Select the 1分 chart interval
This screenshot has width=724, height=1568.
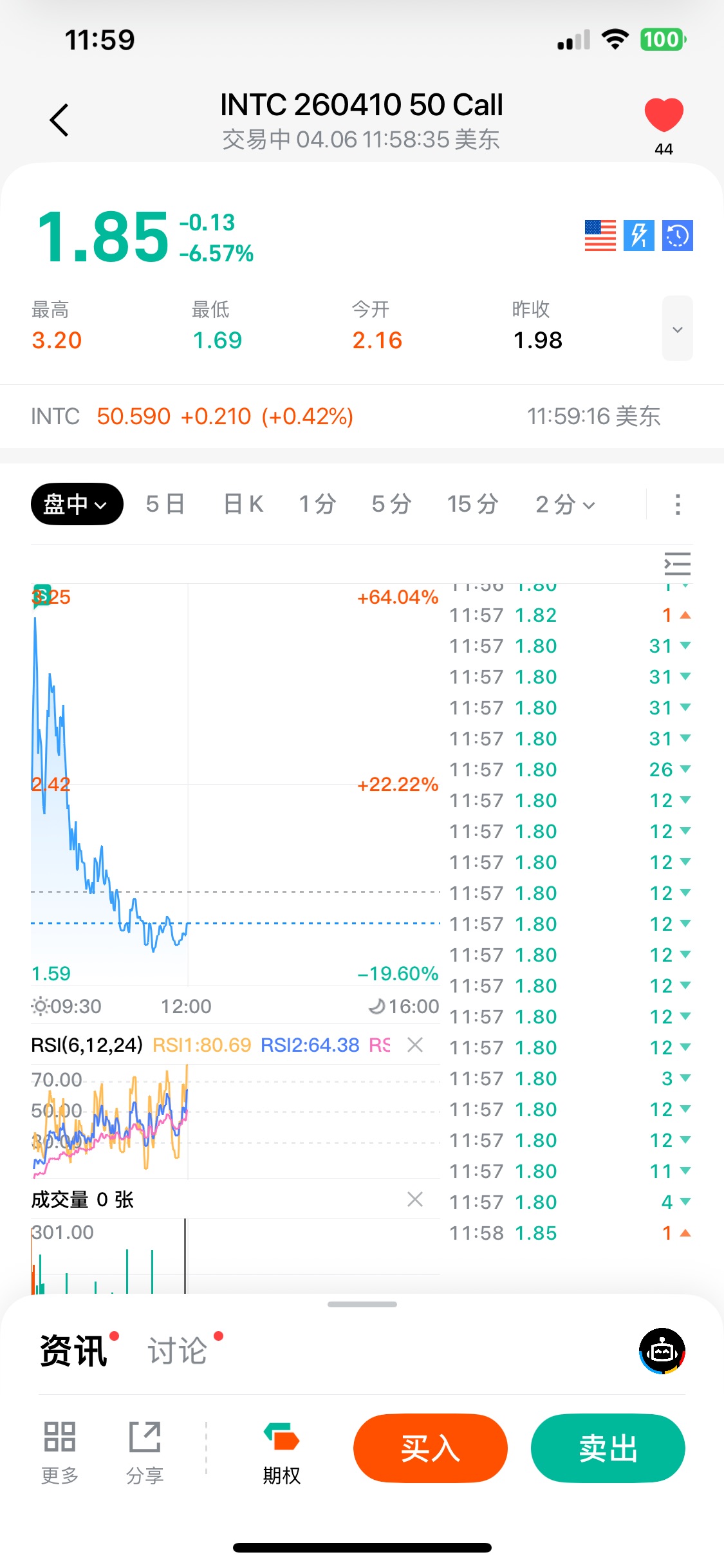pyautogui.click(x=317, y=504)
